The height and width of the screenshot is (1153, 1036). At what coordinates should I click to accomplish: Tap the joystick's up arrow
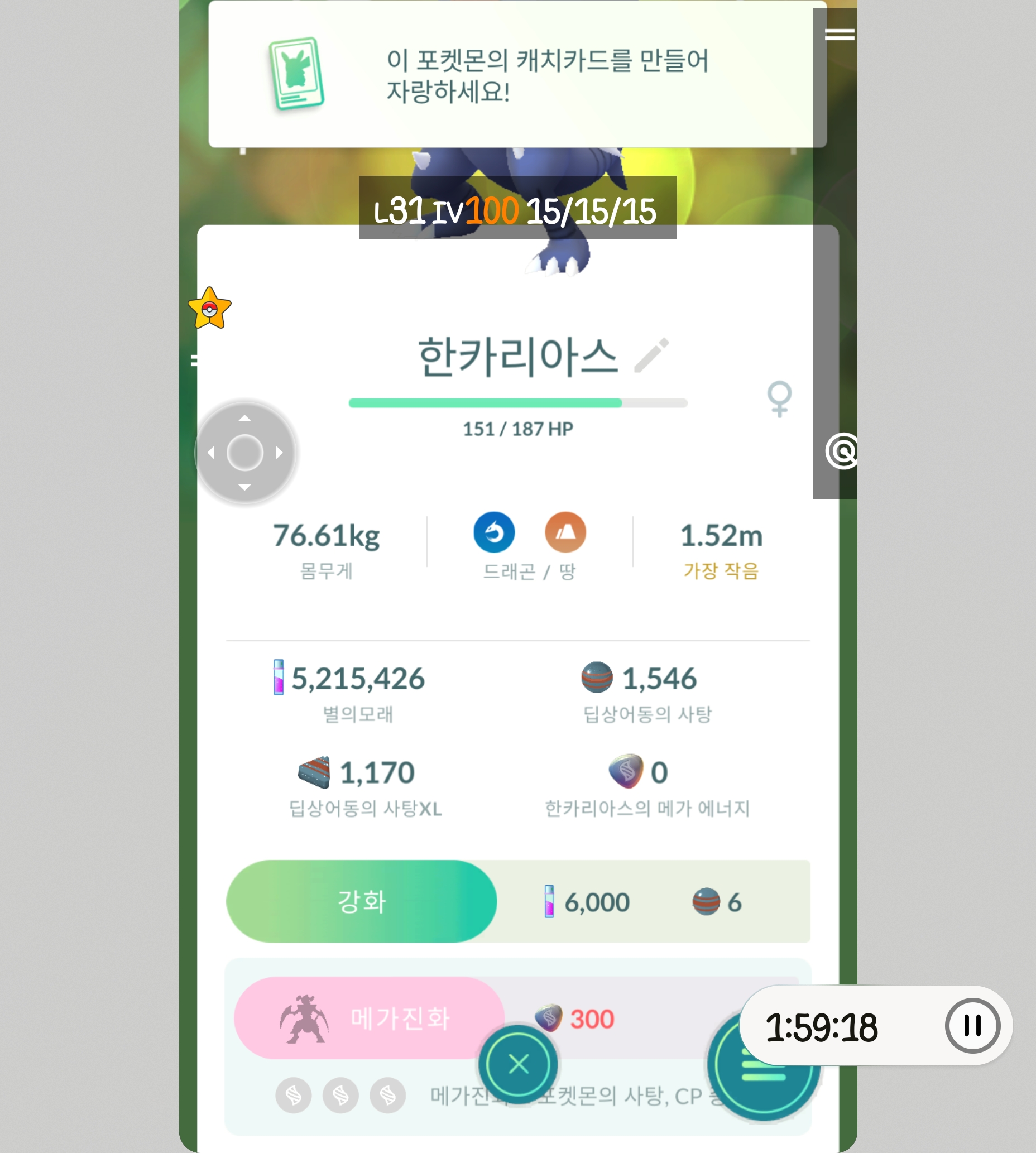(x=245, y=419)
